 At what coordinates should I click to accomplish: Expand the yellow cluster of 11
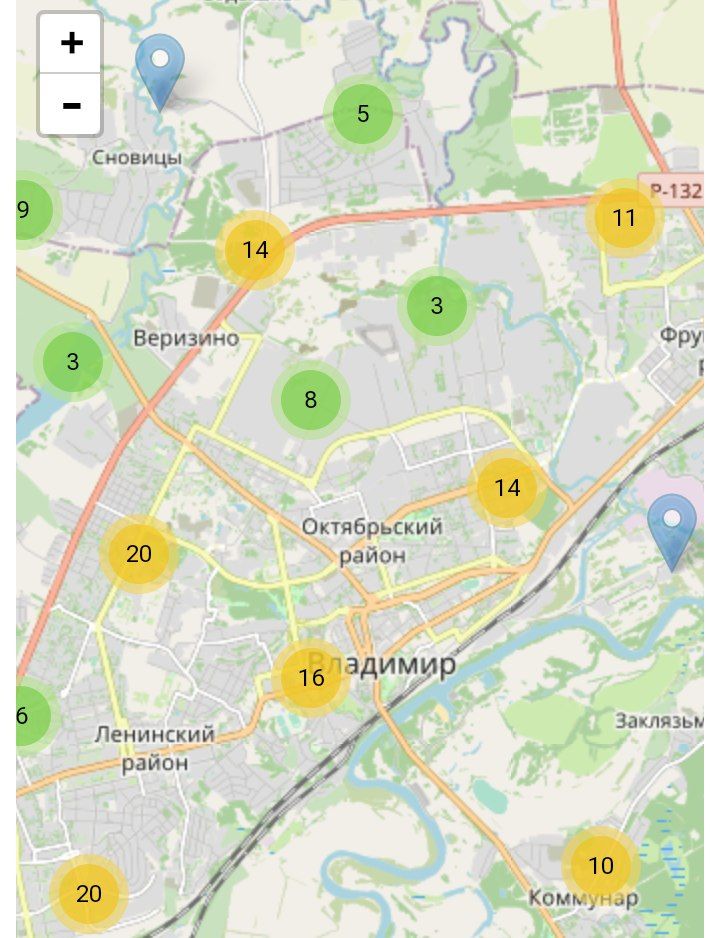pos(624,218)
